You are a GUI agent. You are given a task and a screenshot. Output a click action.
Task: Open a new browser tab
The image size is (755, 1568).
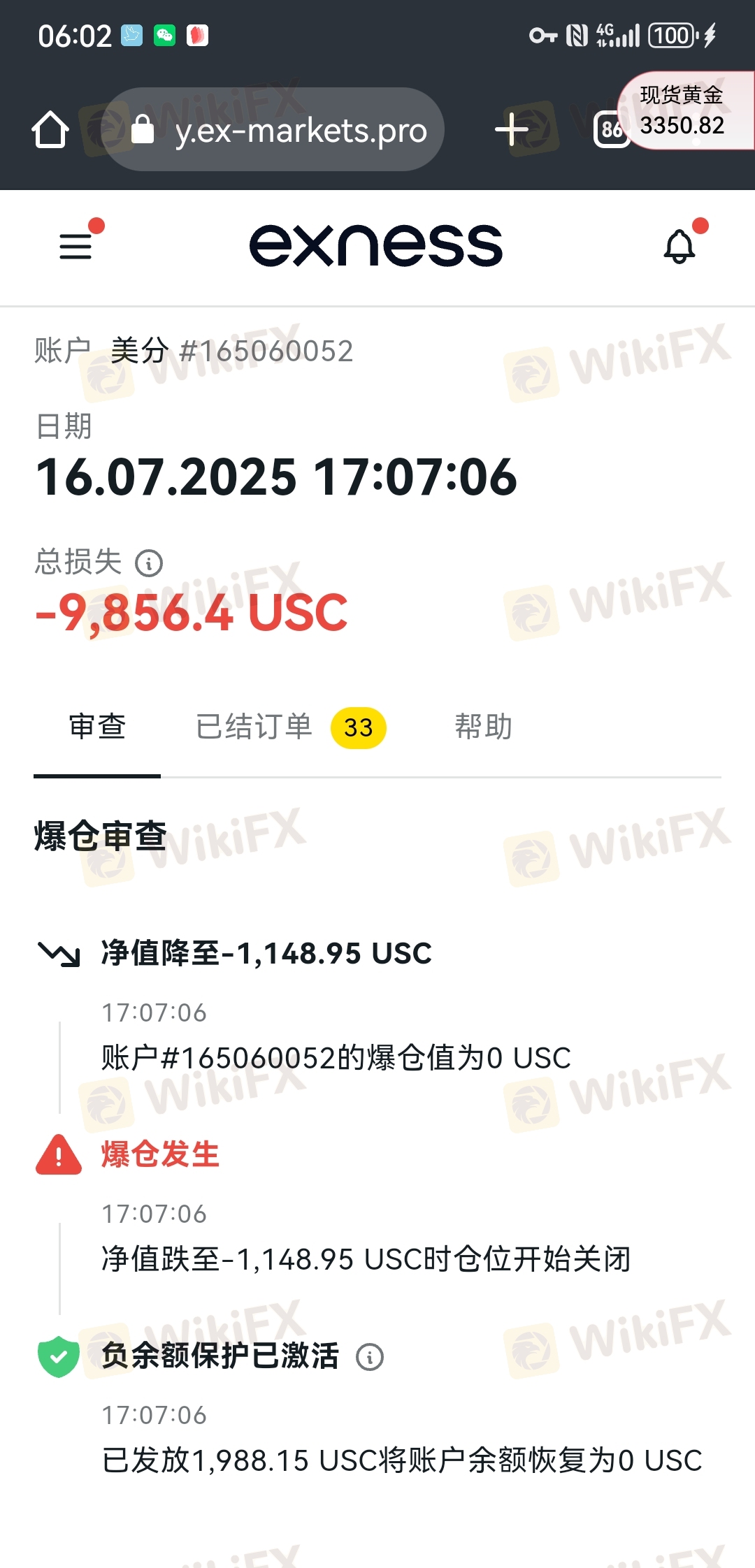pyautogui.click(x=512, y=129)
